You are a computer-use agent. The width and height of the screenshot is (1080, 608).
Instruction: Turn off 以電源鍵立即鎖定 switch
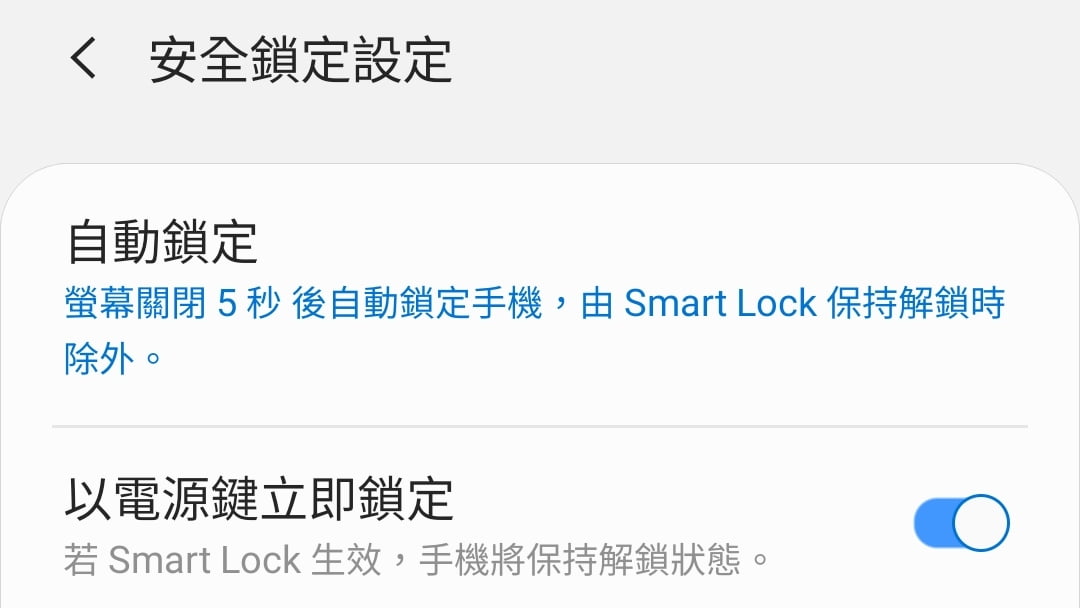(x=961, y=522)
